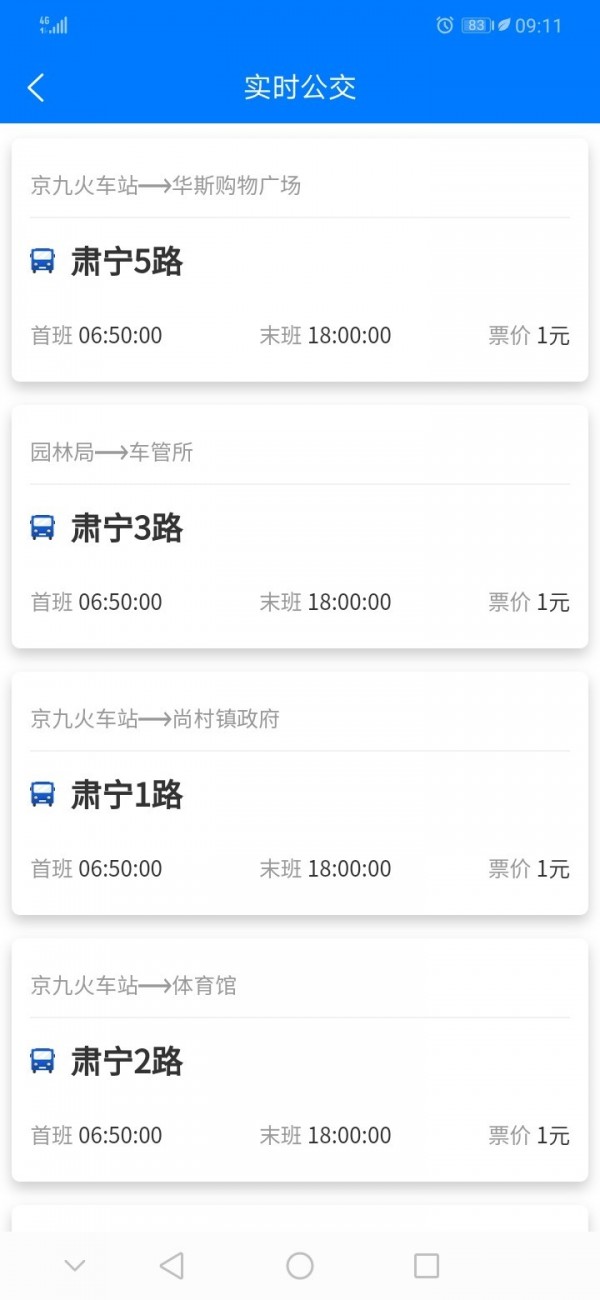
Task: Open the 肃宁2路 route card
Action: pyautogui.click(x=300, y=1060)
